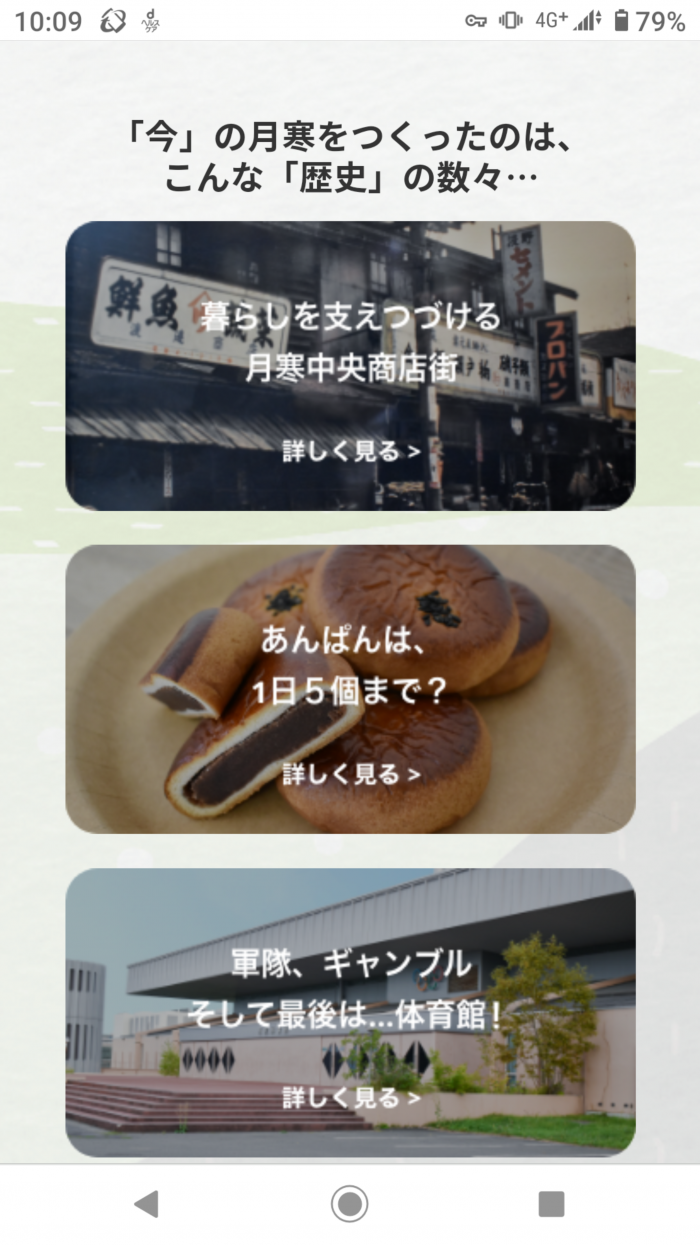Image resolution: width=700 pixels, height=1245 pixels.
Task: Open the 軍隊、ギャンブル 体育館 card
Action: click(350, 1012)
